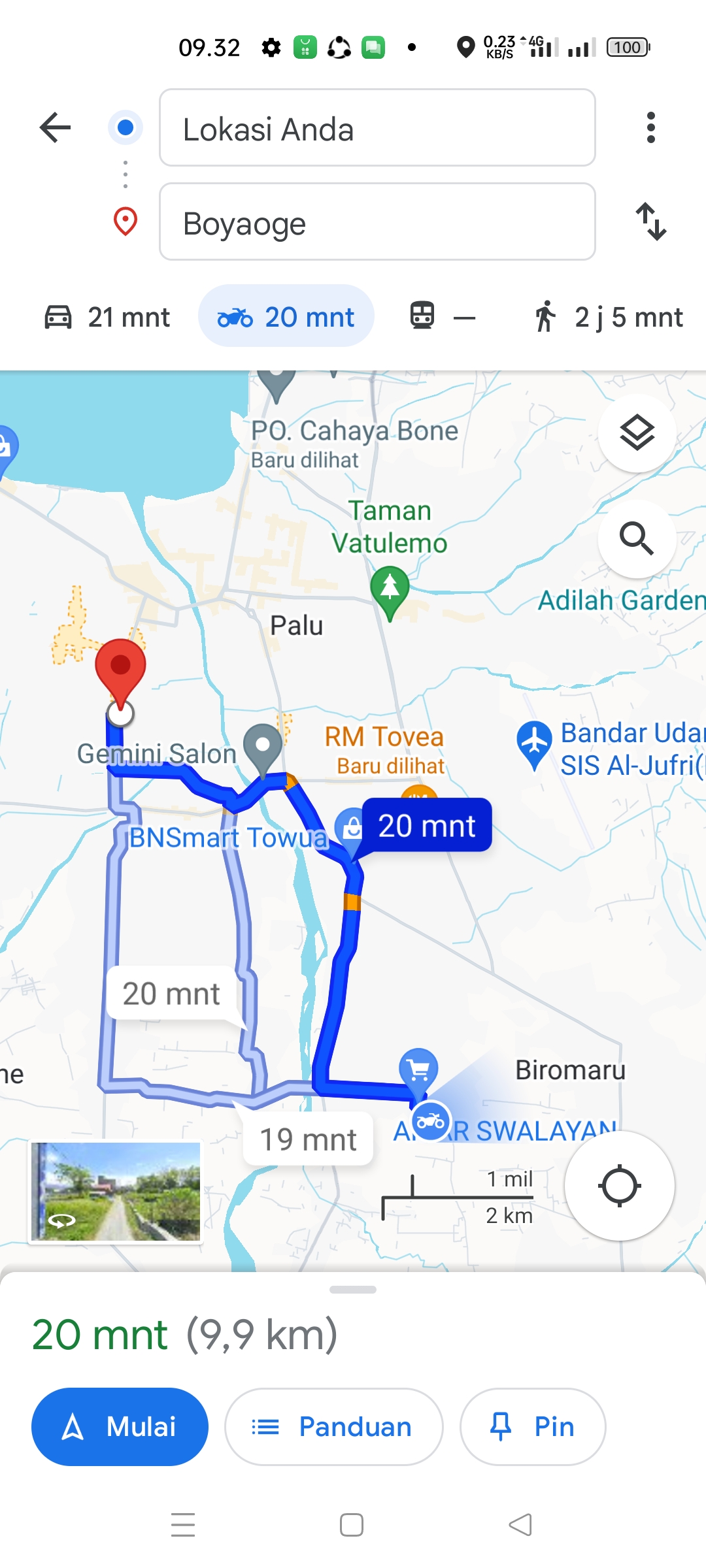The image size is (706, 1568).
Task: Open the map layers button
Action: [637, 433]
